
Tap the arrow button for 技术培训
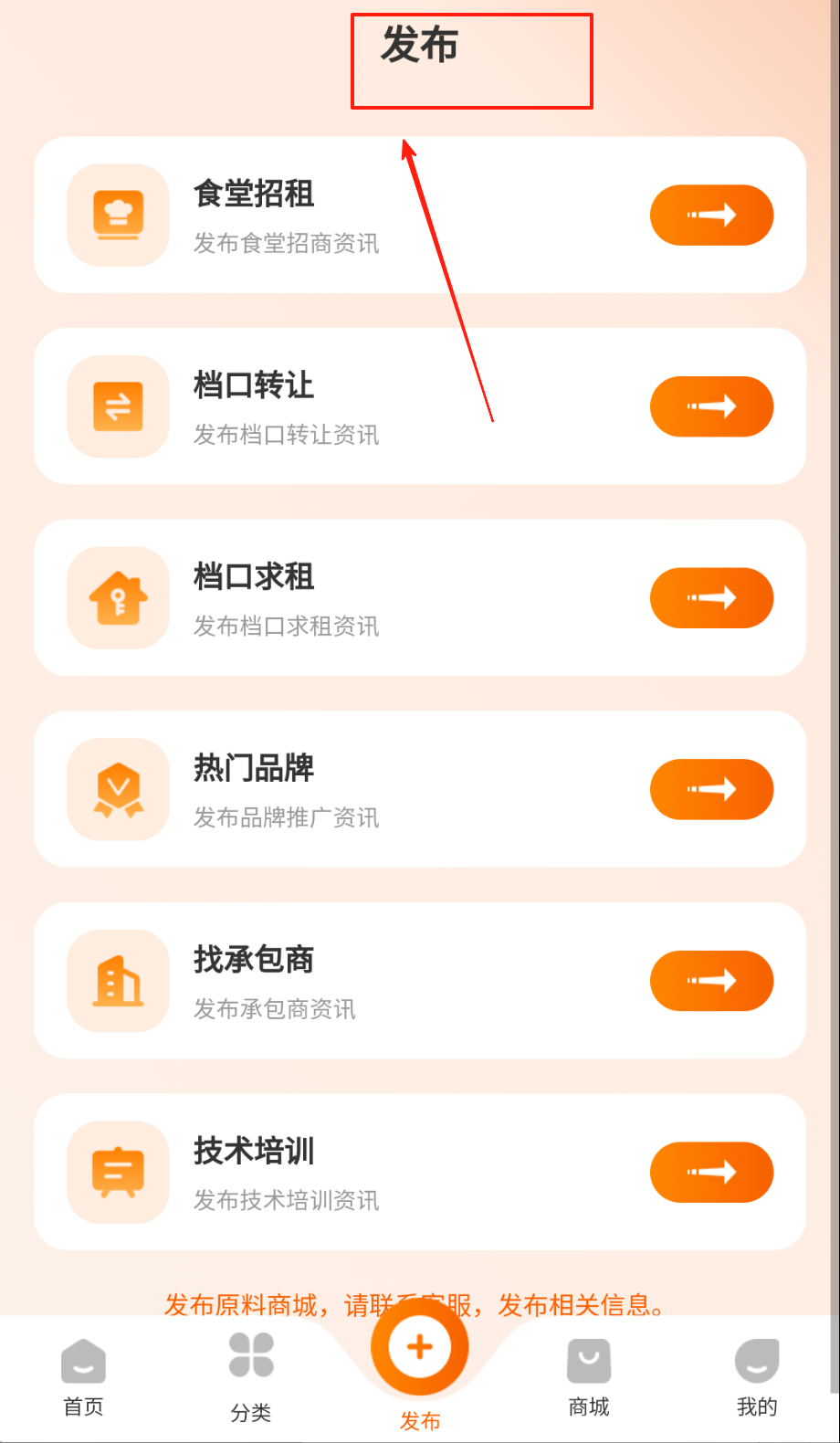click(x=711, y=1172)
